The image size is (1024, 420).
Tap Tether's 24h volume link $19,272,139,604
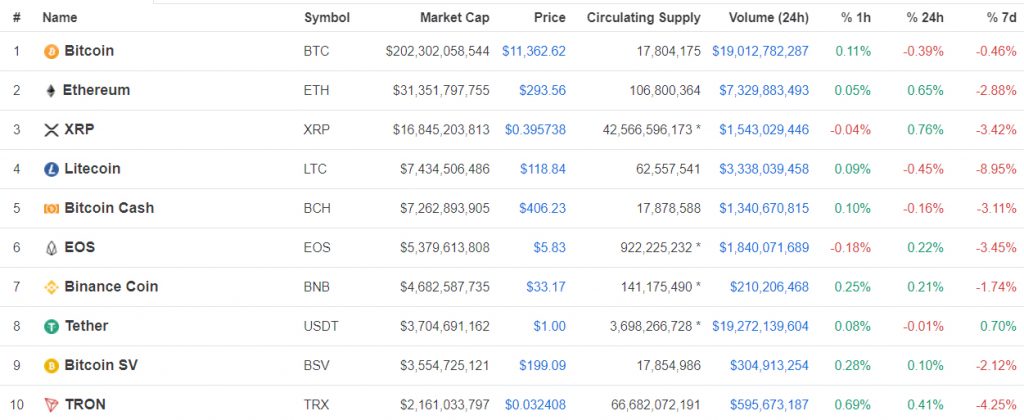point(760,326)
